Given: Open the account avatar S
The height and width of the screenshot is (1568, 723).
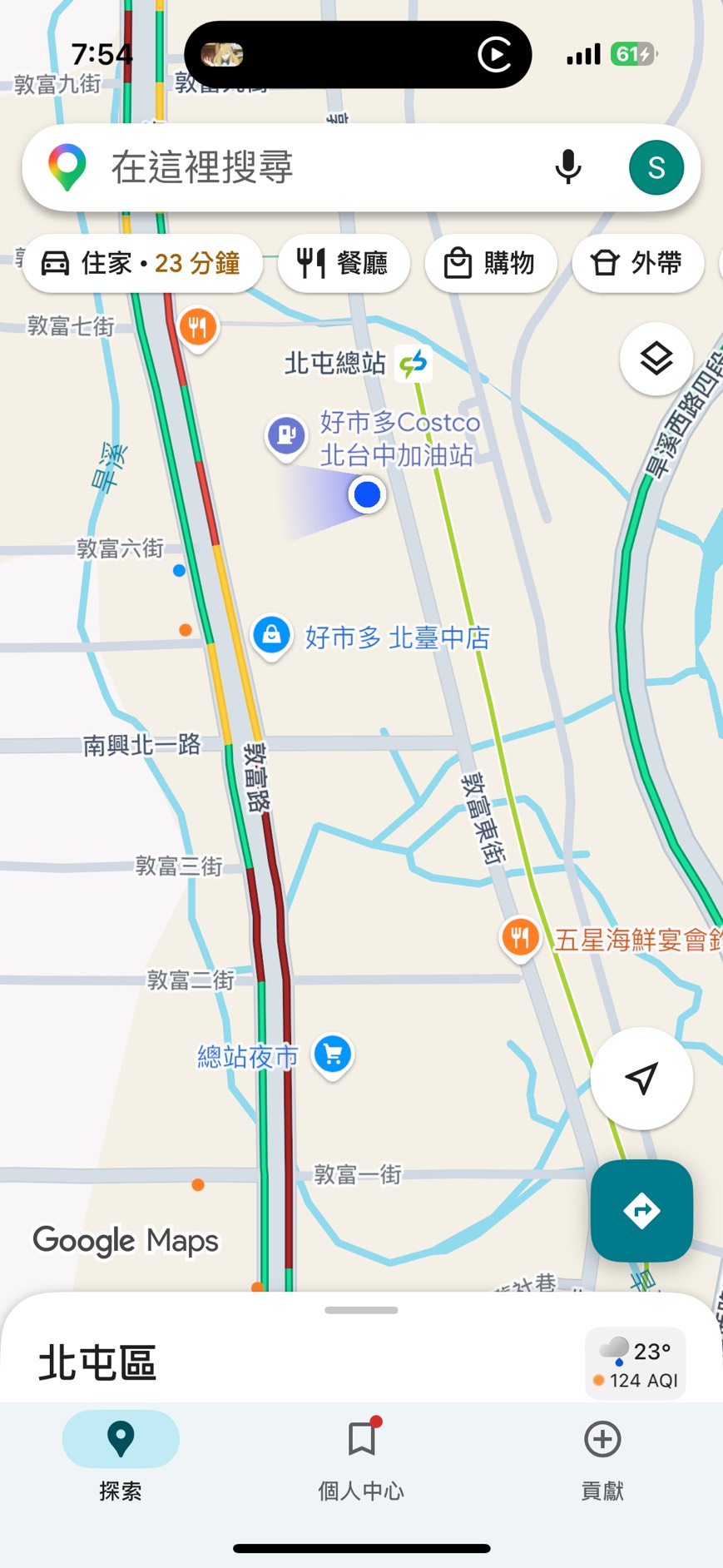Looking at the screenshot, I should pyautogui.click(x=656, y=167).
